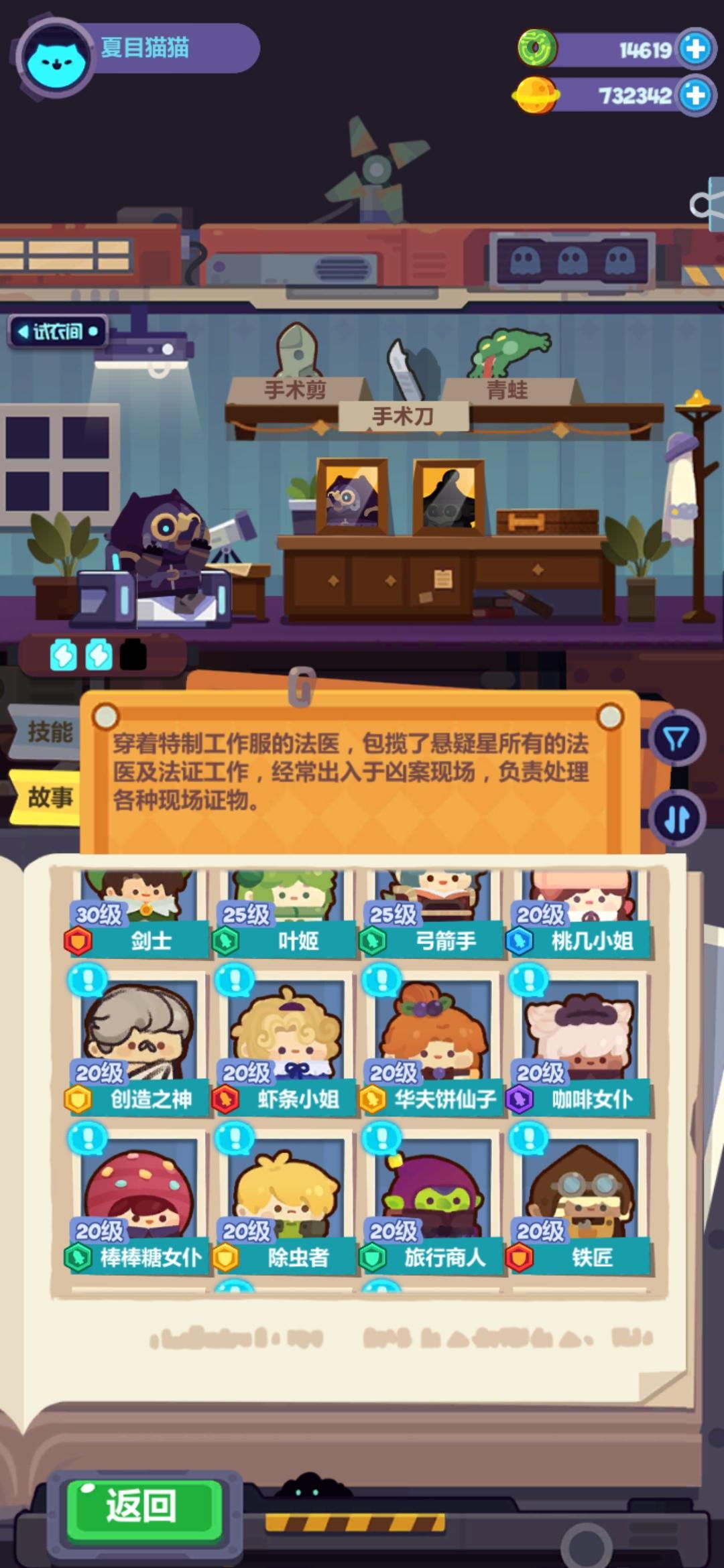Image resolution: width=724 pixels, height=1568 pixels.
Task: Switch to the 技能 tab
Action: [50, 731]
